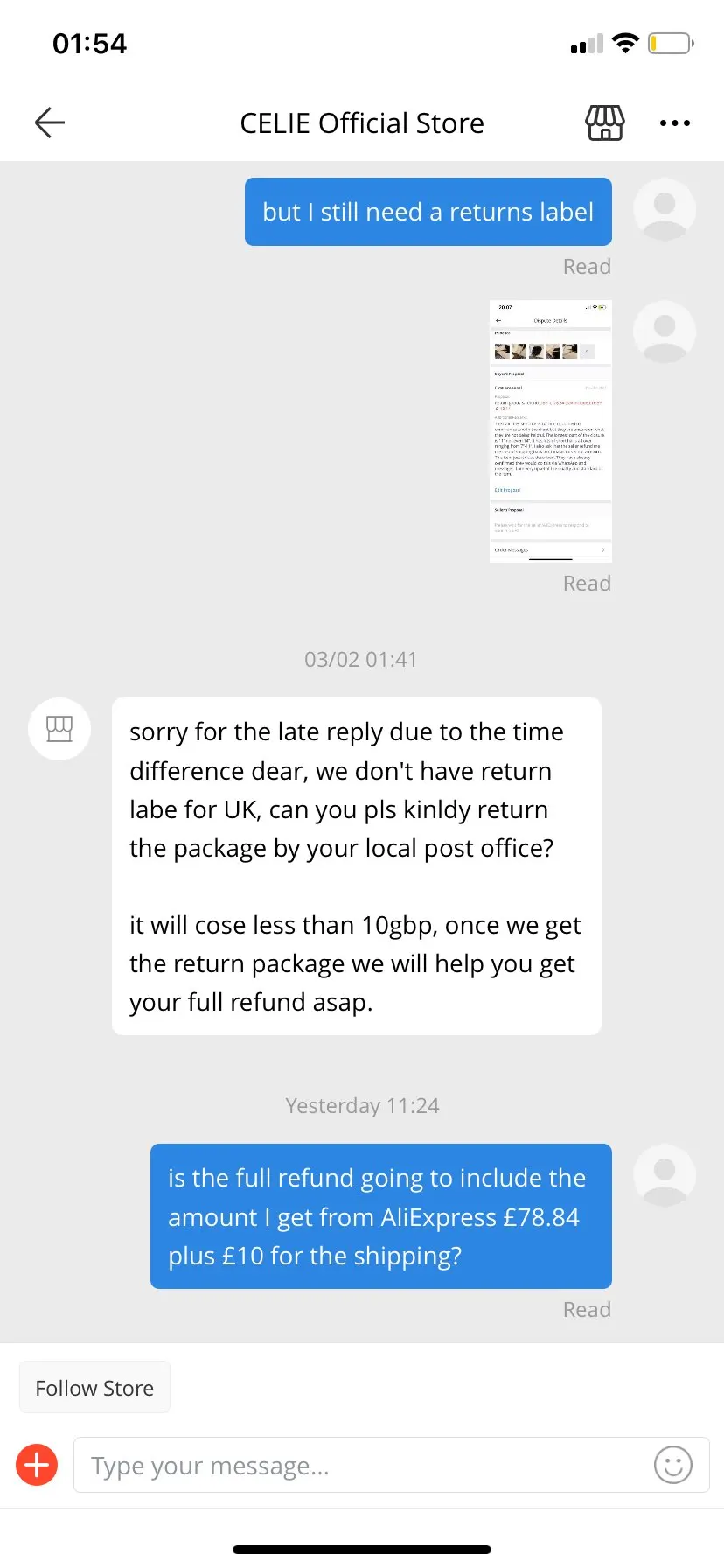This screenshot has width=724, height=1568.
Task: View the seller's store avatar
Action: click(59, 728)
